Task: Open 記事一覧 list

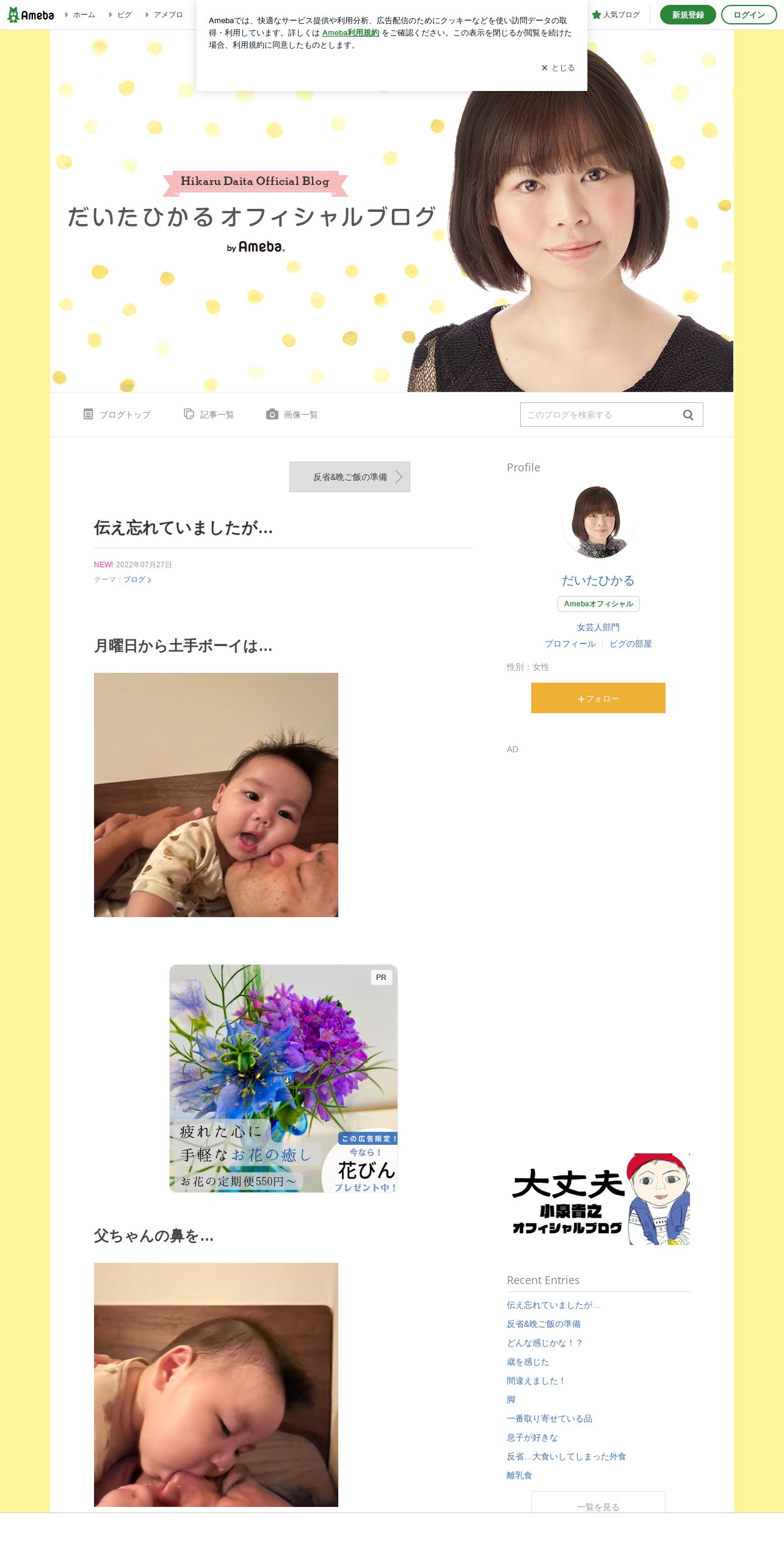Action: click(209, 415)
